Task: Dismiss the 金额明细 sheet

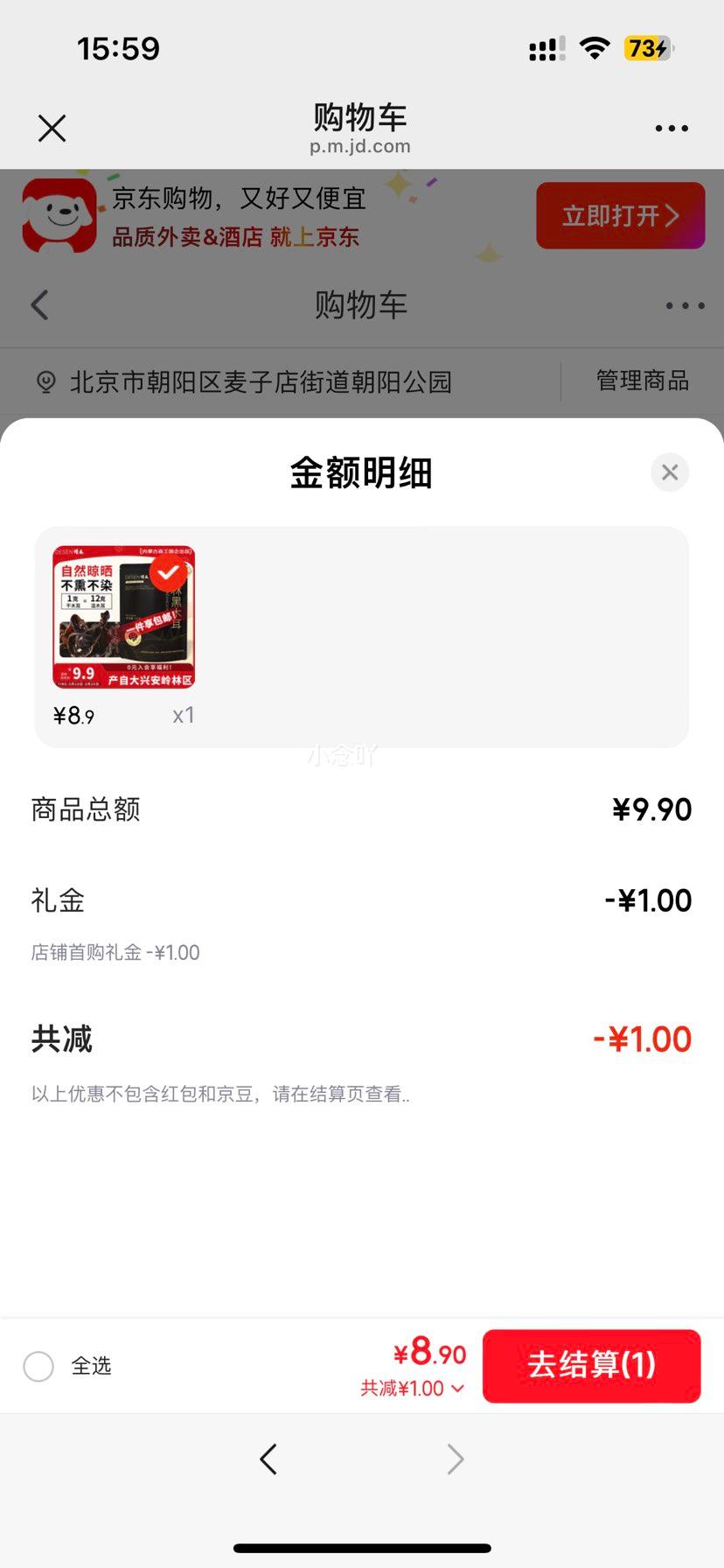Action: tap(670, 472)
